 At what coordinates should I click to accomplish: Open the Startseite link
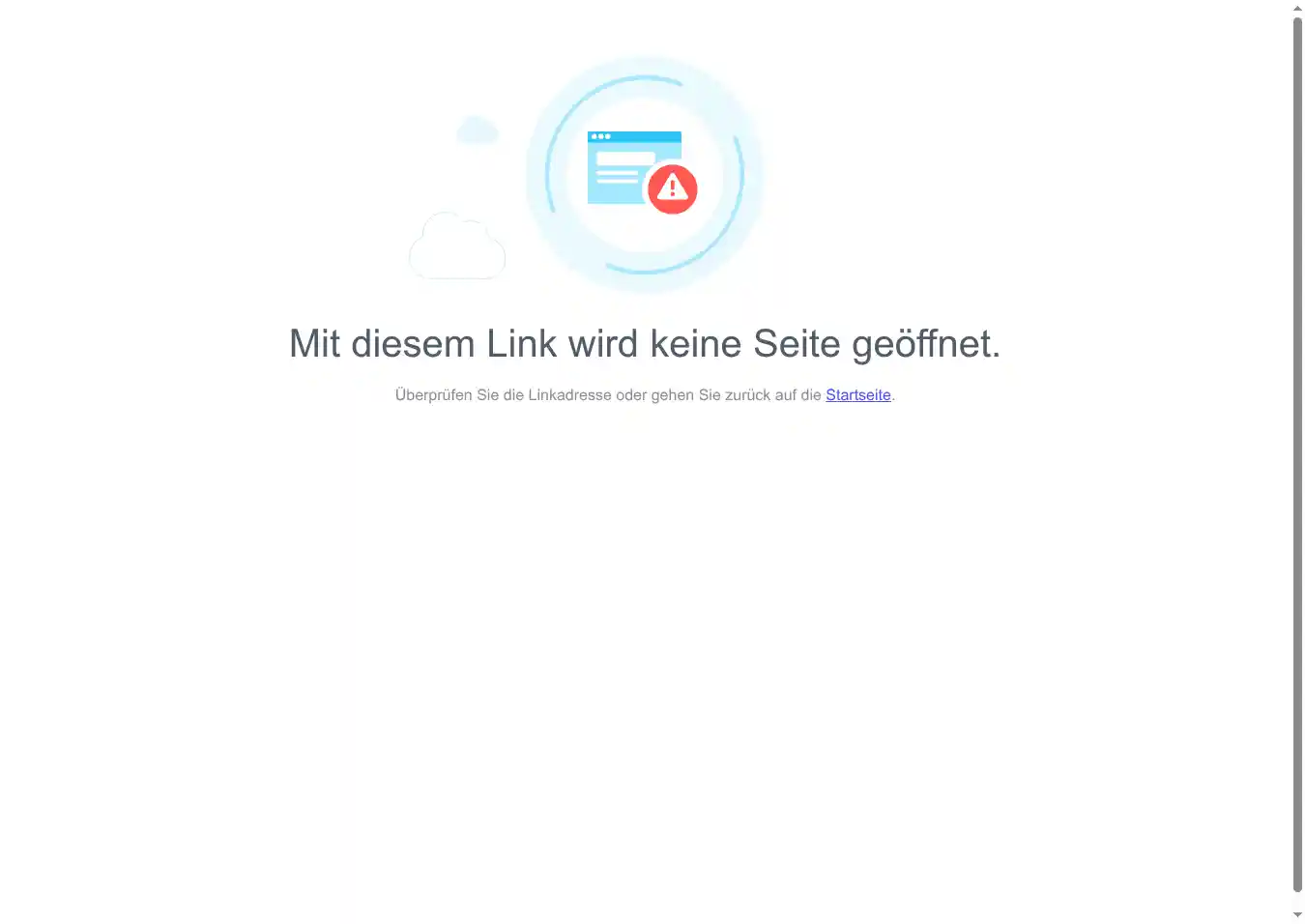click(x=857, y=395)
